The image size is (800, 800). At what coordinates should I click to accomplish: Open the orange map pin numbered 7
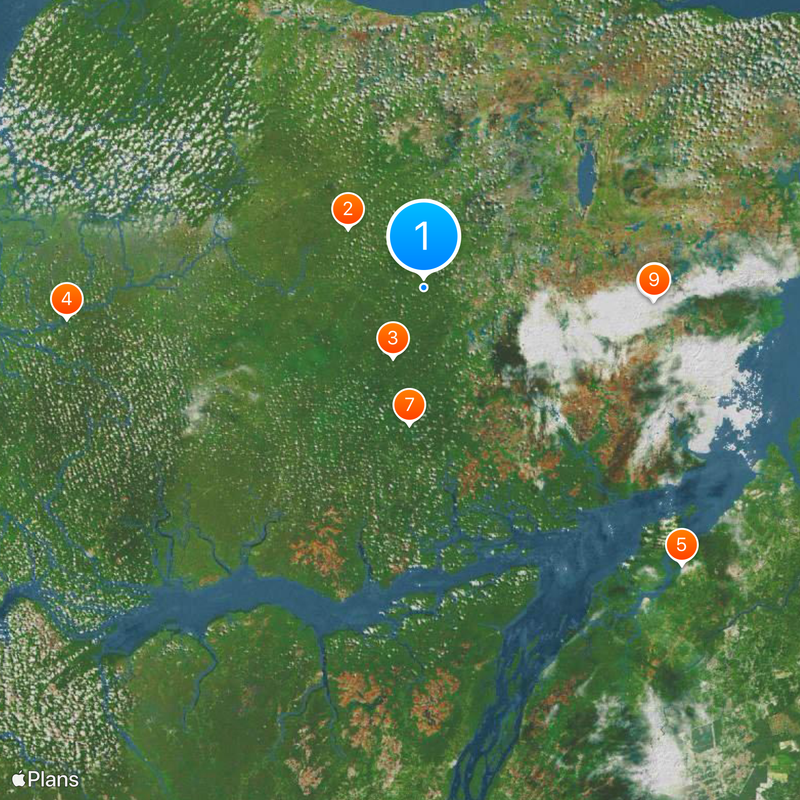point(408,405)
